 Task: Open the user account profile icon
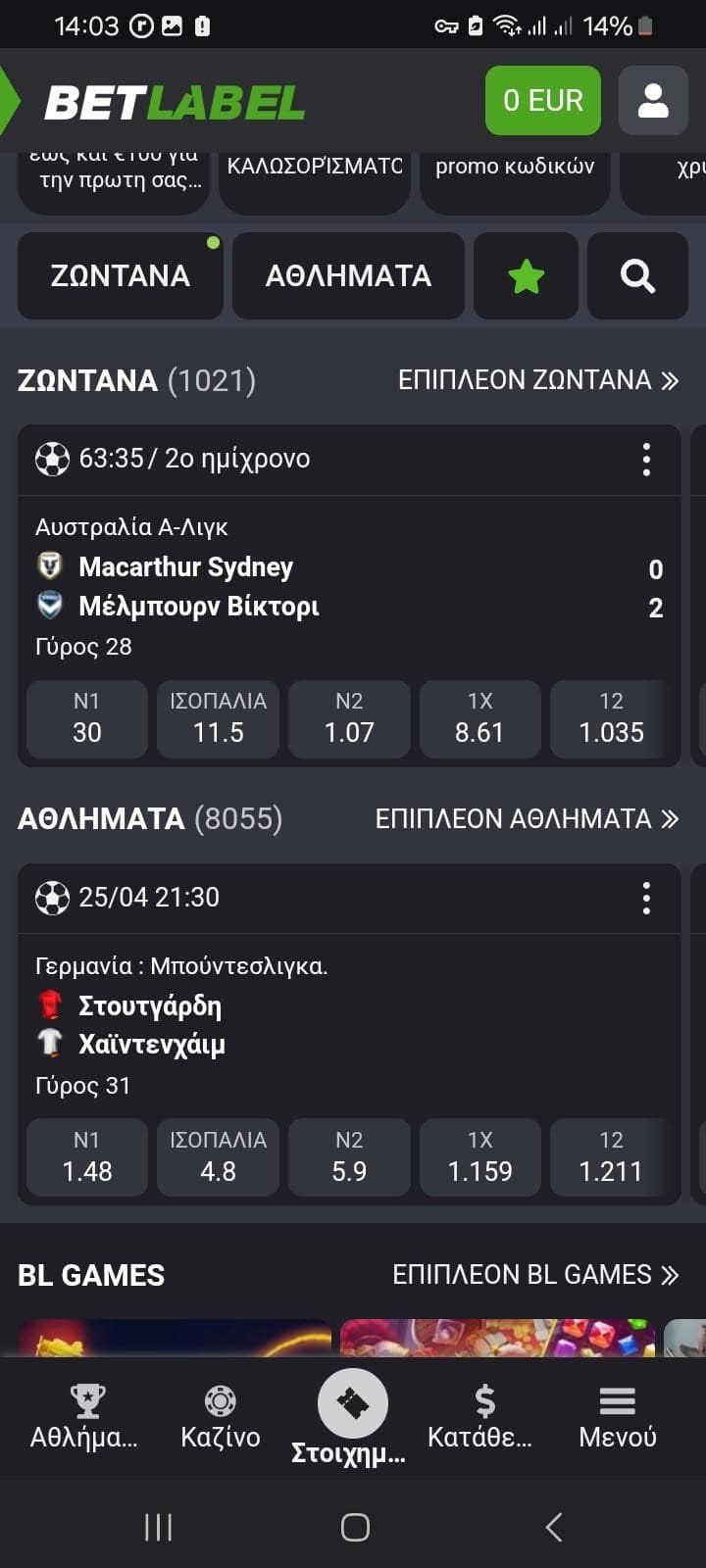click(x=653, y=100)
